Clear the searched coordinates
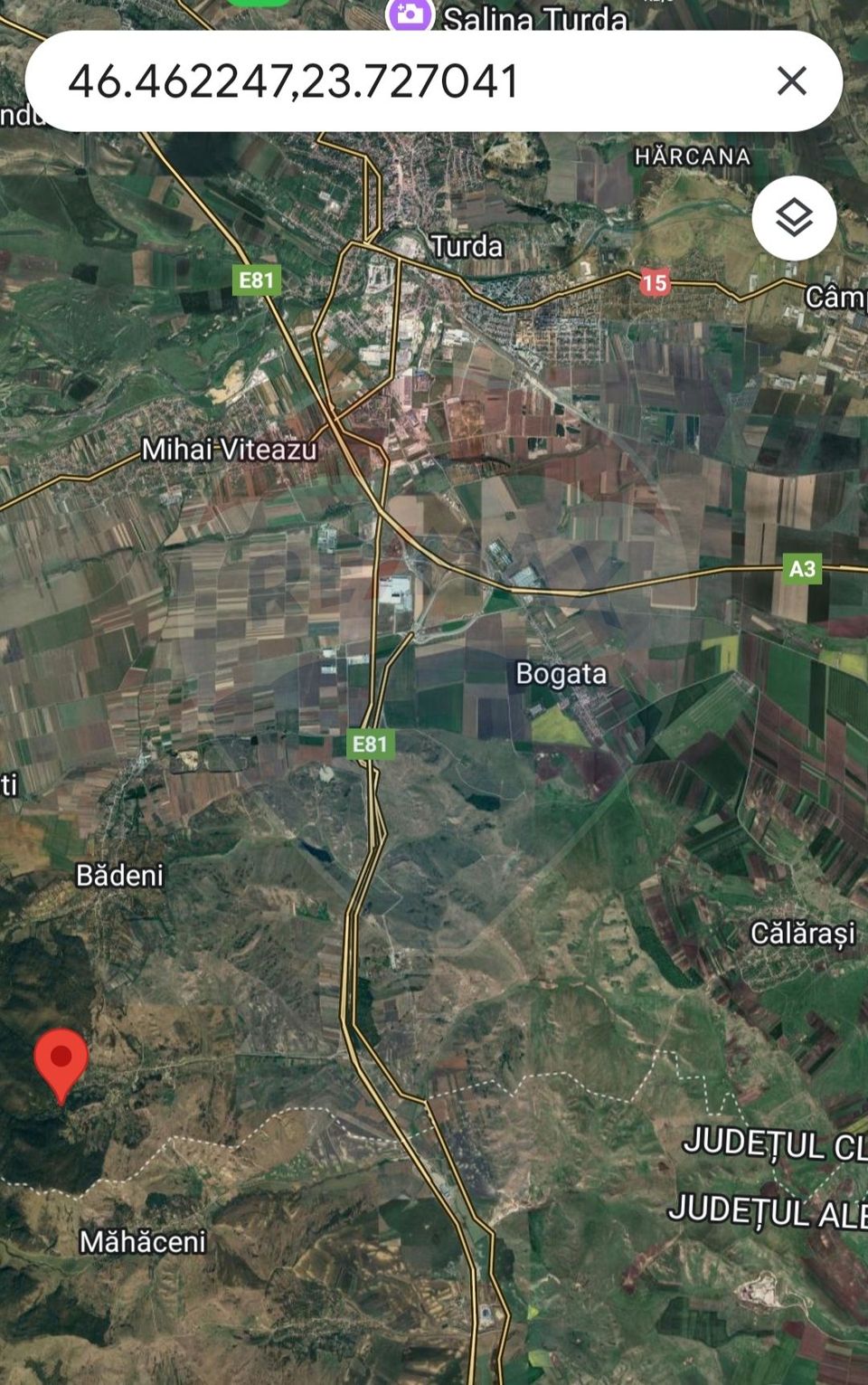Viewport: 868px width, 1385px height. [791, 81]
